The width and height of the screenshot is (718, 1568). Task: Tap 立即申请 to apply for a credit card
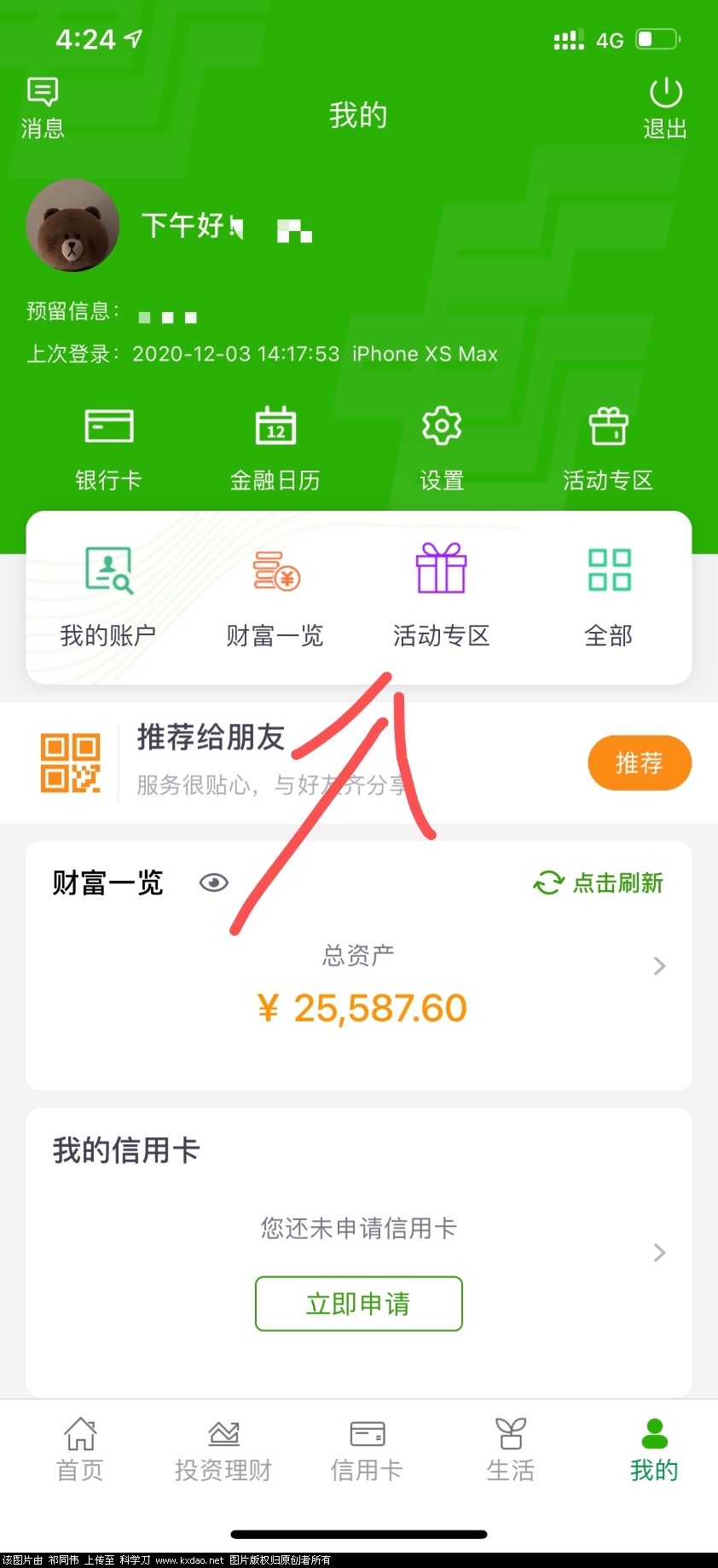pos(358,1303)
